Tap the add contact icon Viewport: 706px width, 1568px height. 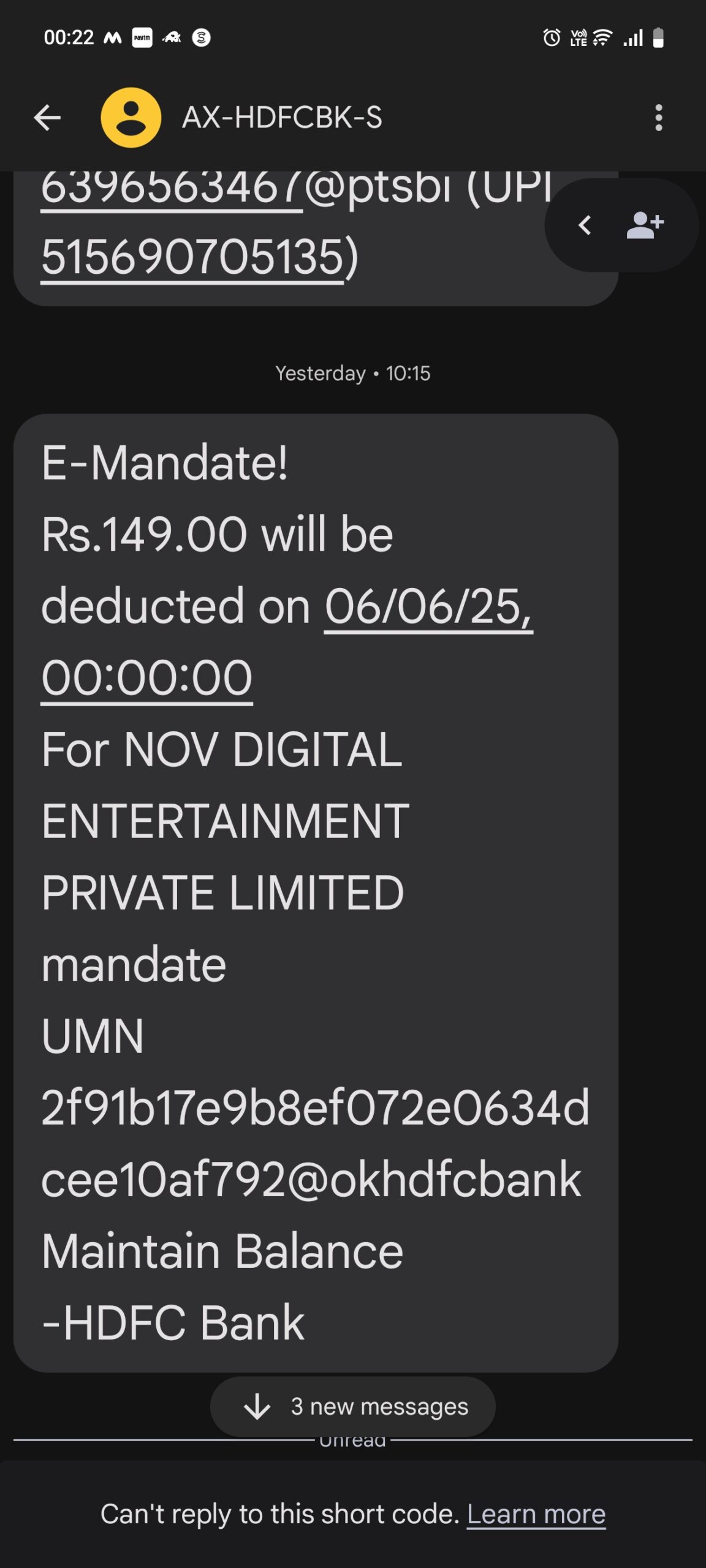(645, 225)
